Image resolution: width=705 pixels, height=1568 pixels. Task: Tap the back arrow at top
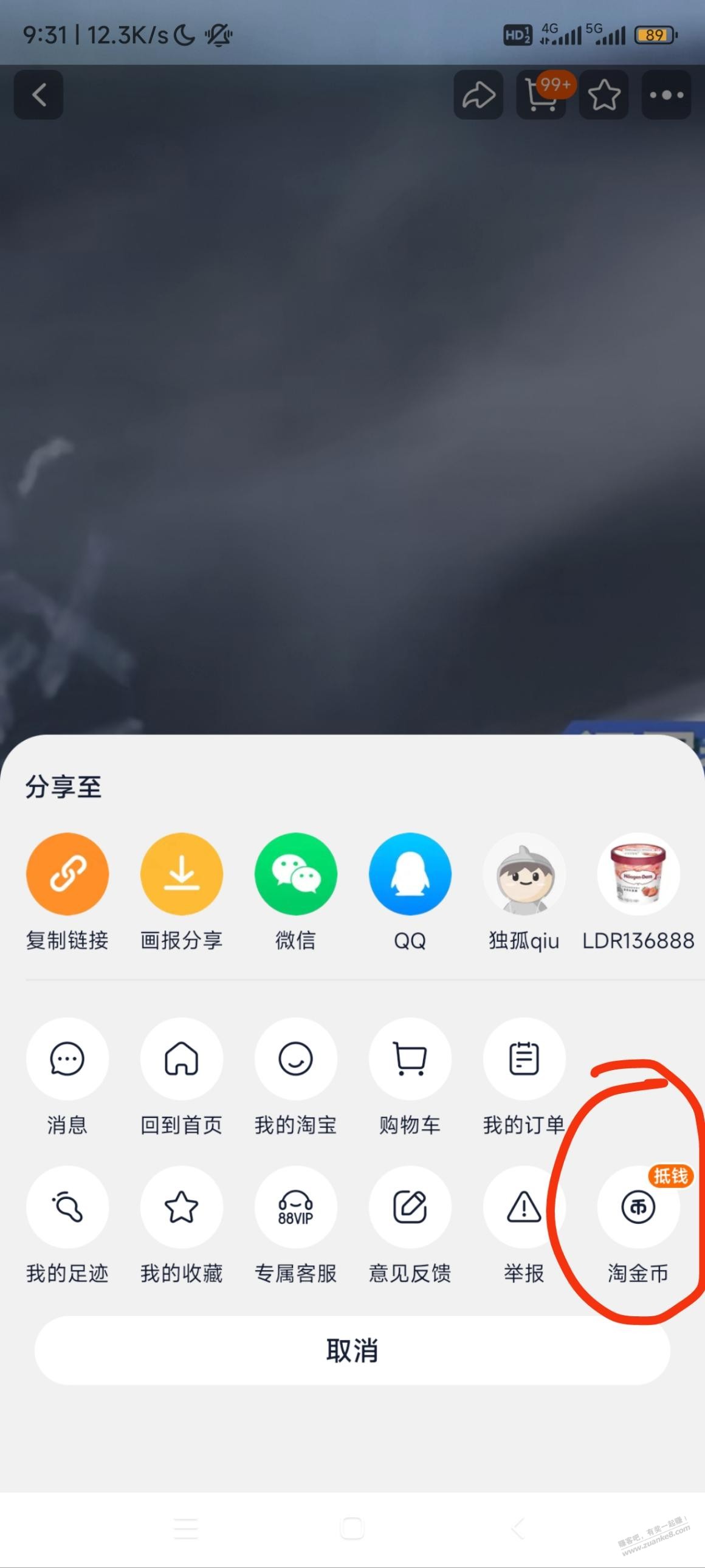(39, 95)
